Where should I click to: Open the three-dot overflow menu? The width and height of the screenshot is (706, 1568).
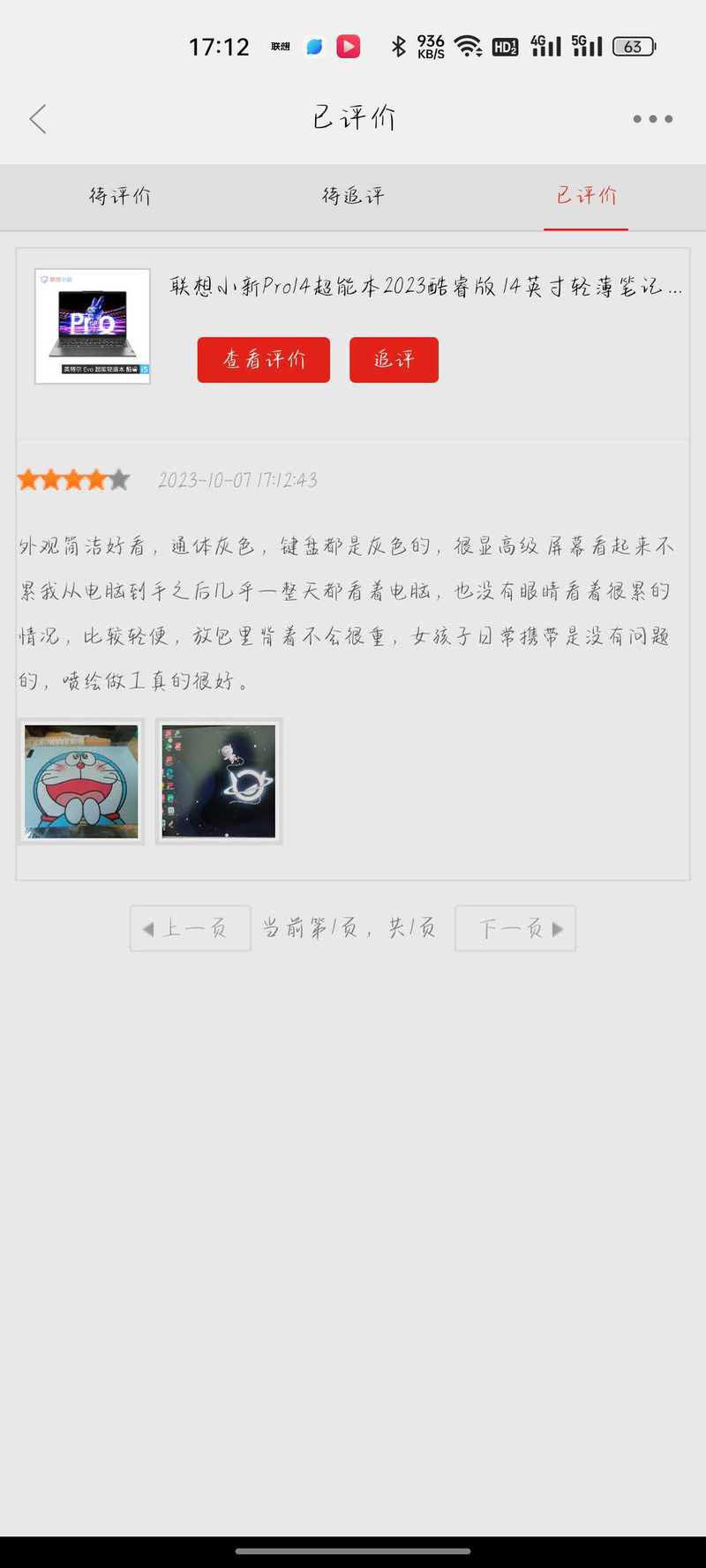pyautogui.click(x=653, y=119)
